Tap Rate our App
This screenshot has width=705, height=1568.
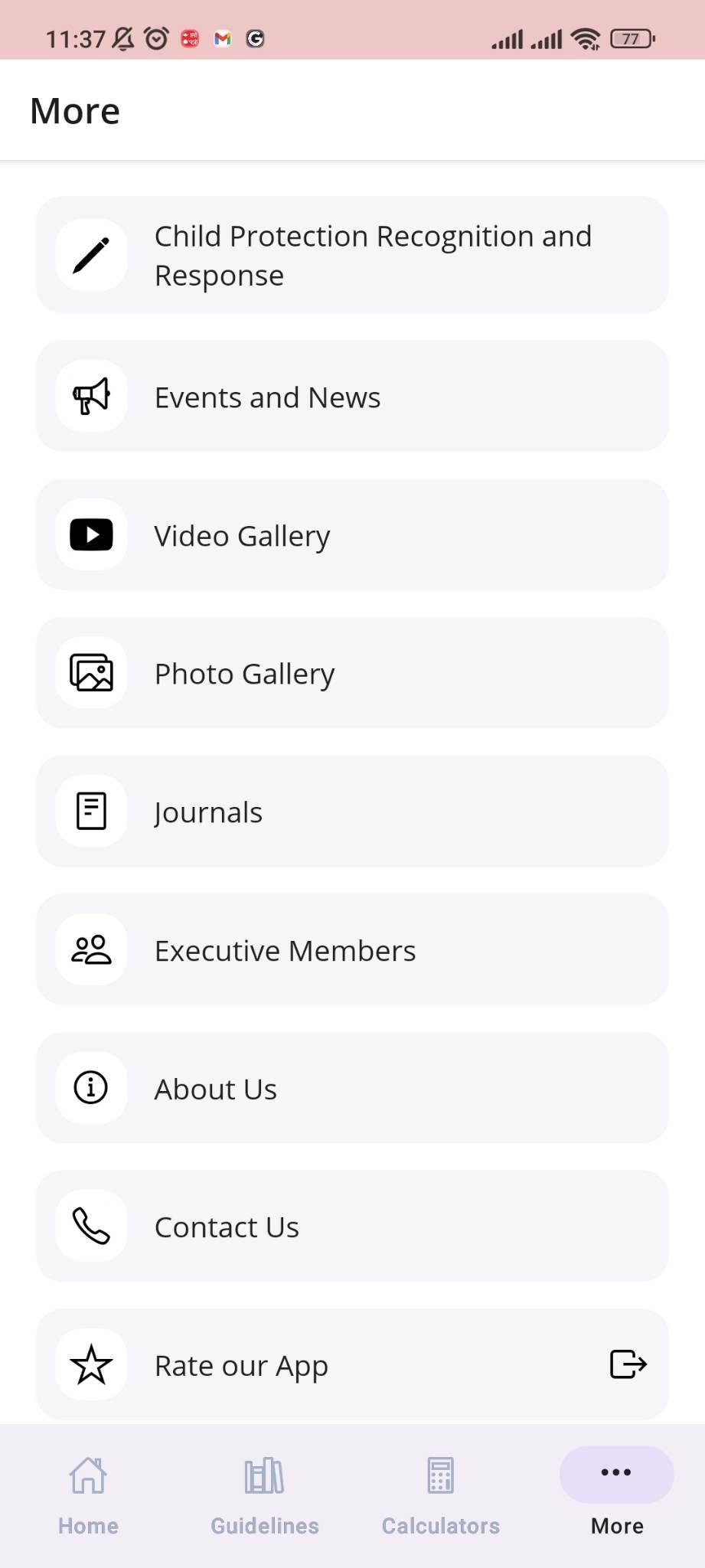(352, 1364)
